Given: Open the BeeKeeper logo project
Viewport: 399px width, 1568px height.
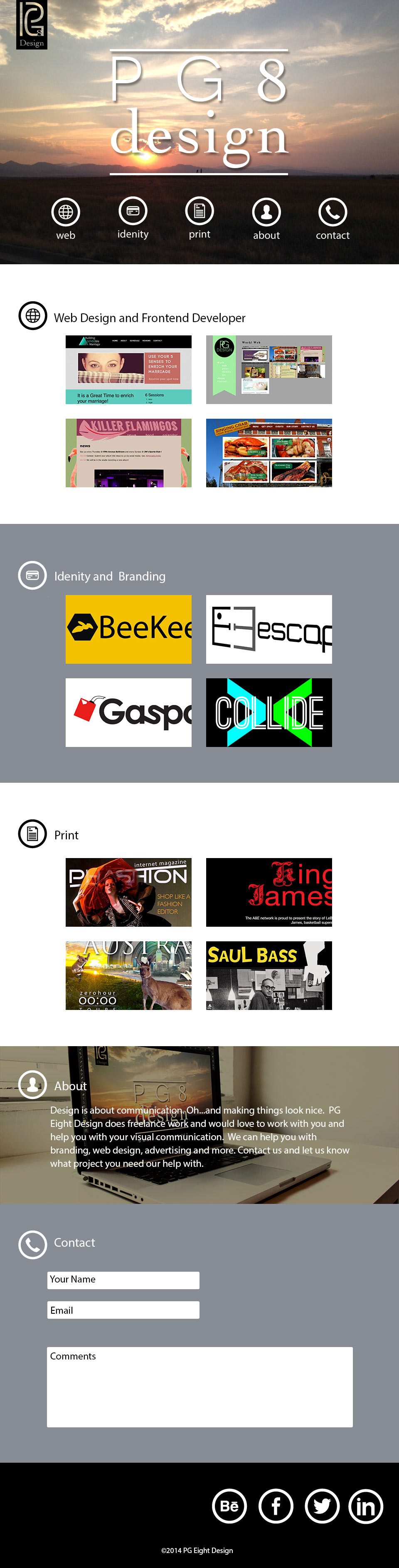Looking at the screenshot, I should tap(128, 629).
